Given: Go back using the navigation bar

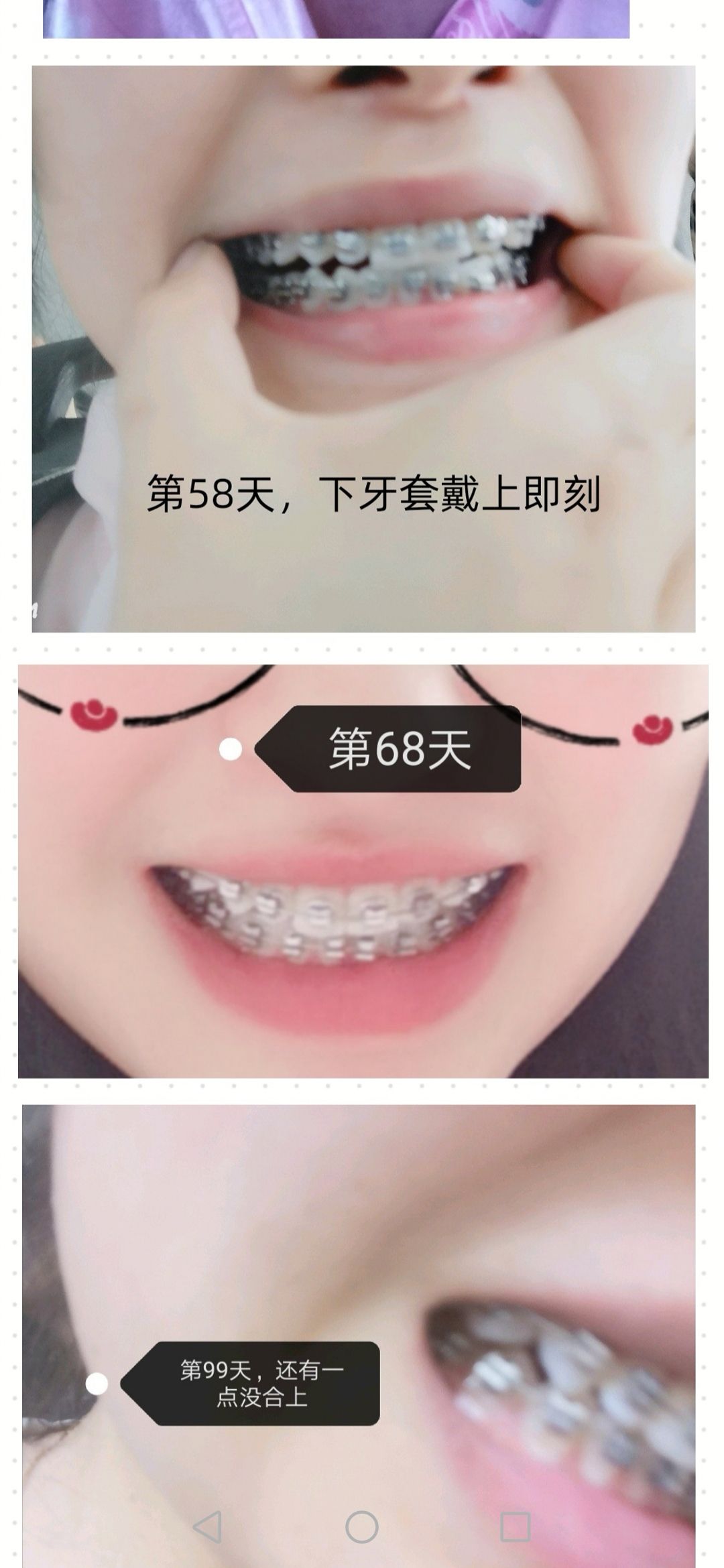Looking at the screenshot, I should point(208,1526).
